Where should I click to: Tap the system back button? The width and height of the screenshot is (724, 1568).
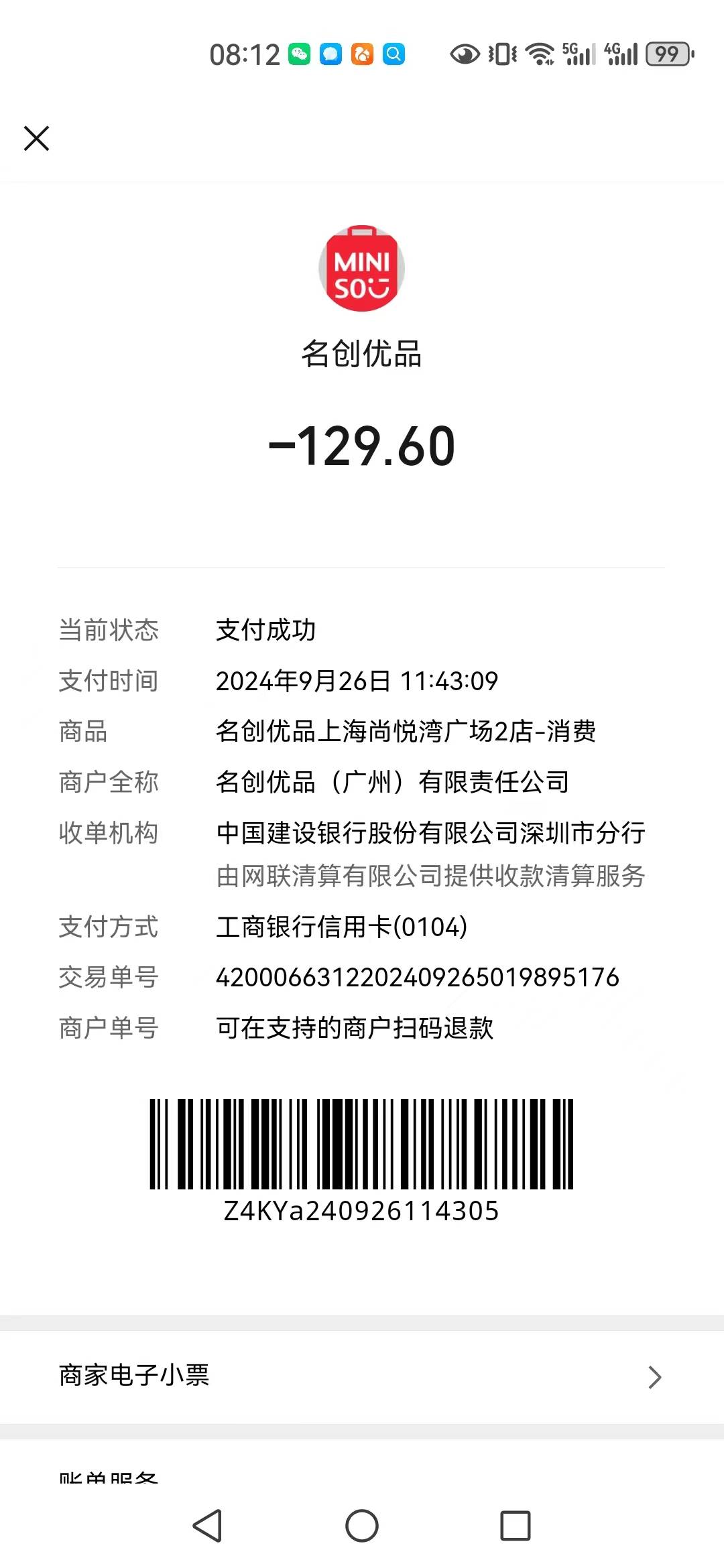point(208,1526)
